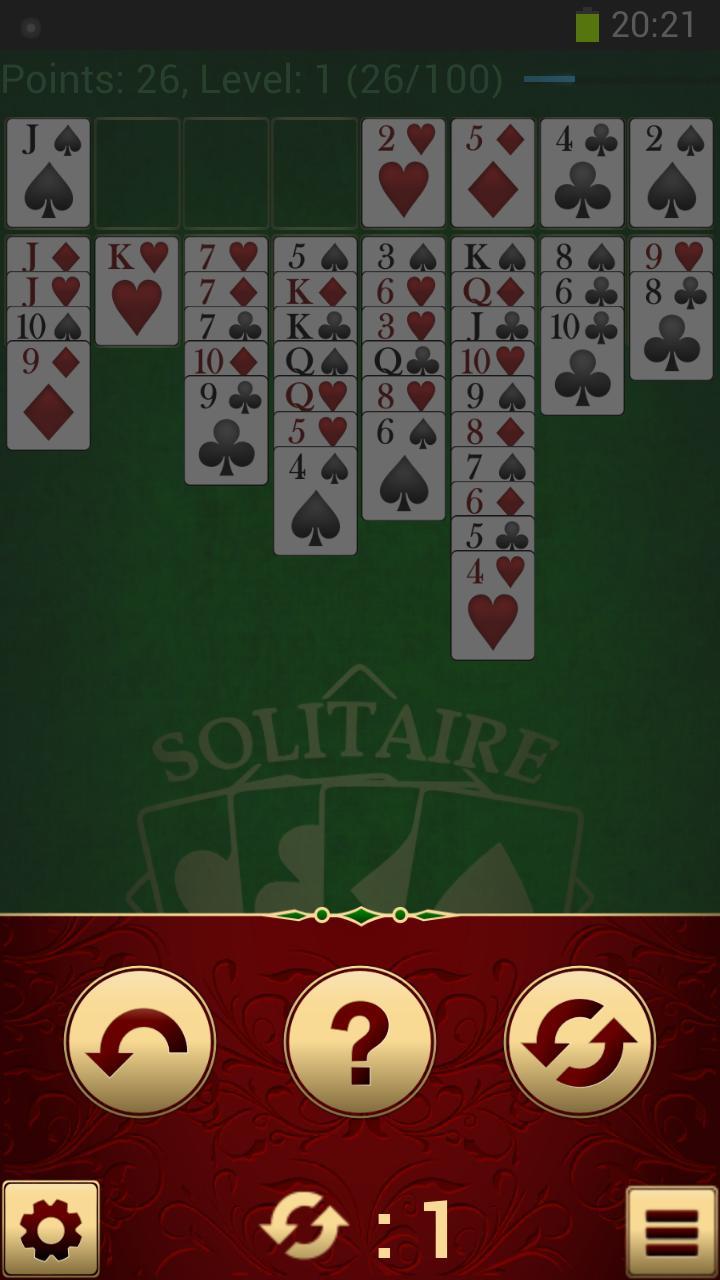The image size is (720, 1280).
Task: Tap the 9 of diamonds card
Action: click(x=48, y=396)
